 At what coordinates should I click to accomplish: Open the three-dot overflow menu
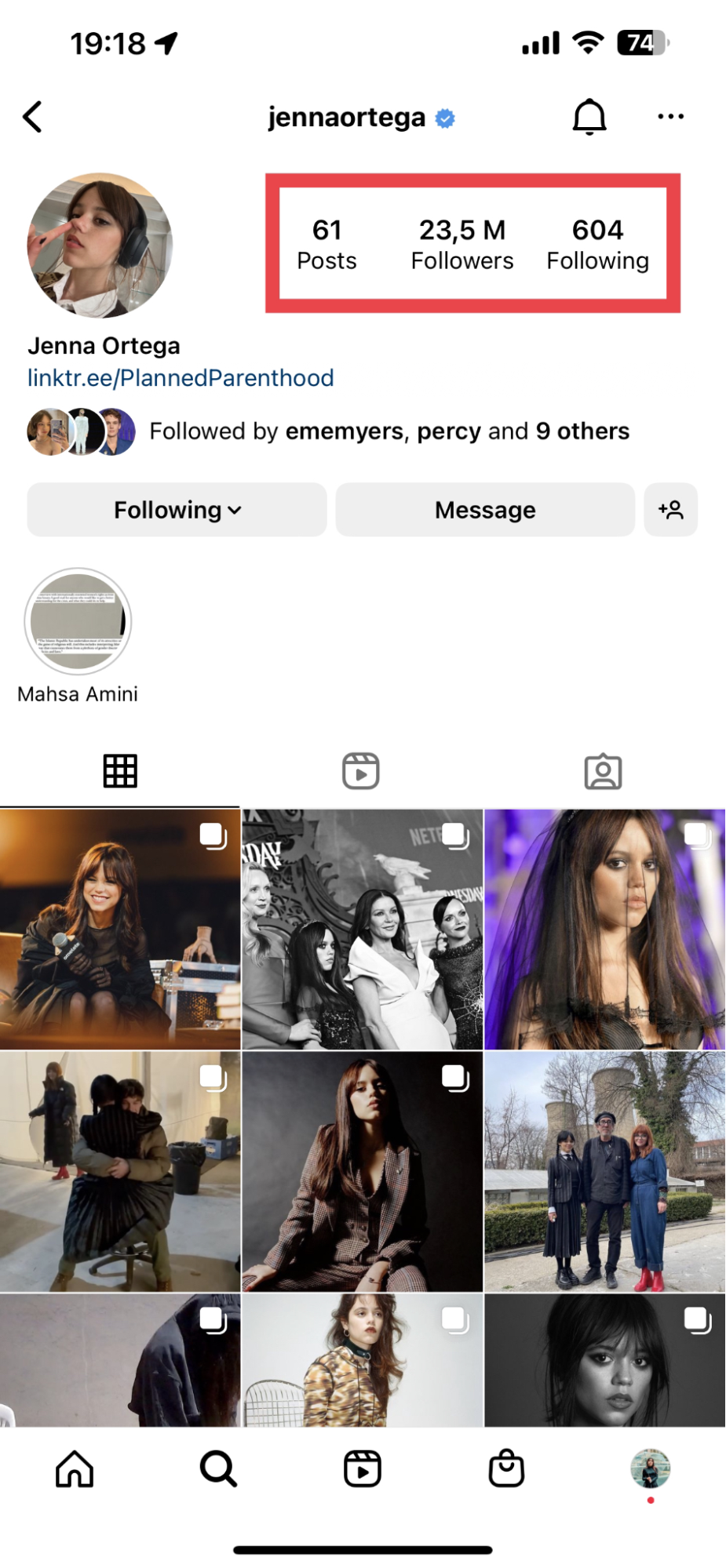tap(670, 117)
